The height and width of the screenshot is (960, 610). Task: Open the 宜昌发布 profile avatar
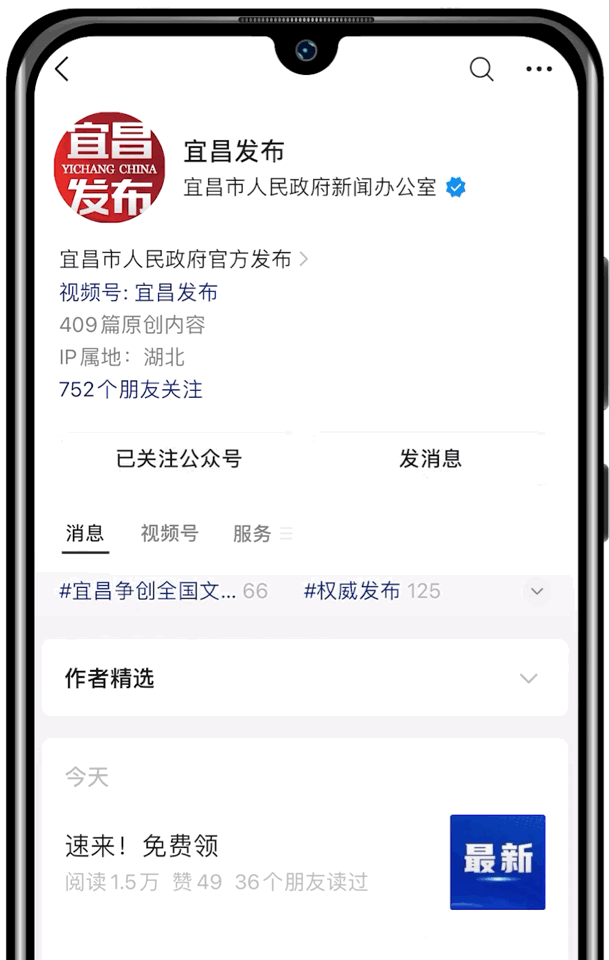109,167
